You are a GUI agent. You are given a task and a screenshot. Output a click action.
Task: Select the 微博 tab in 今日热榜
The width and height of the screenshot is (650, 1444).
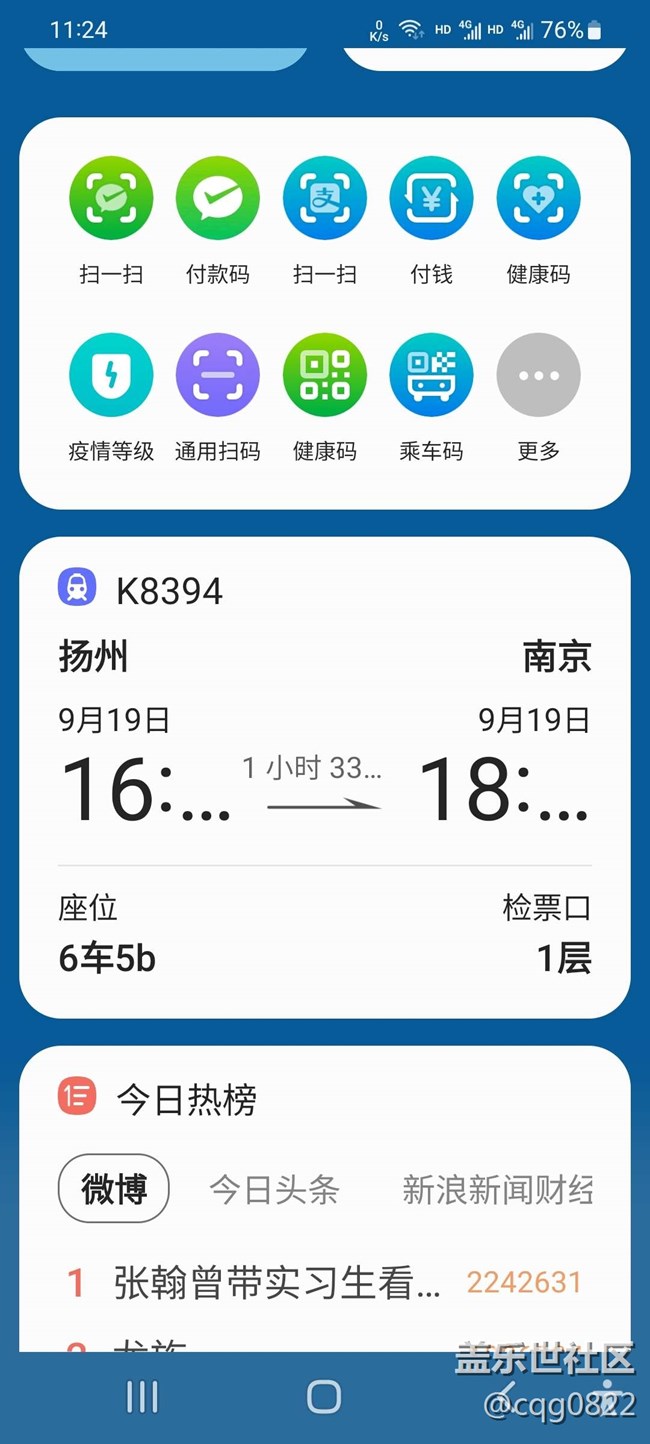114,1189
